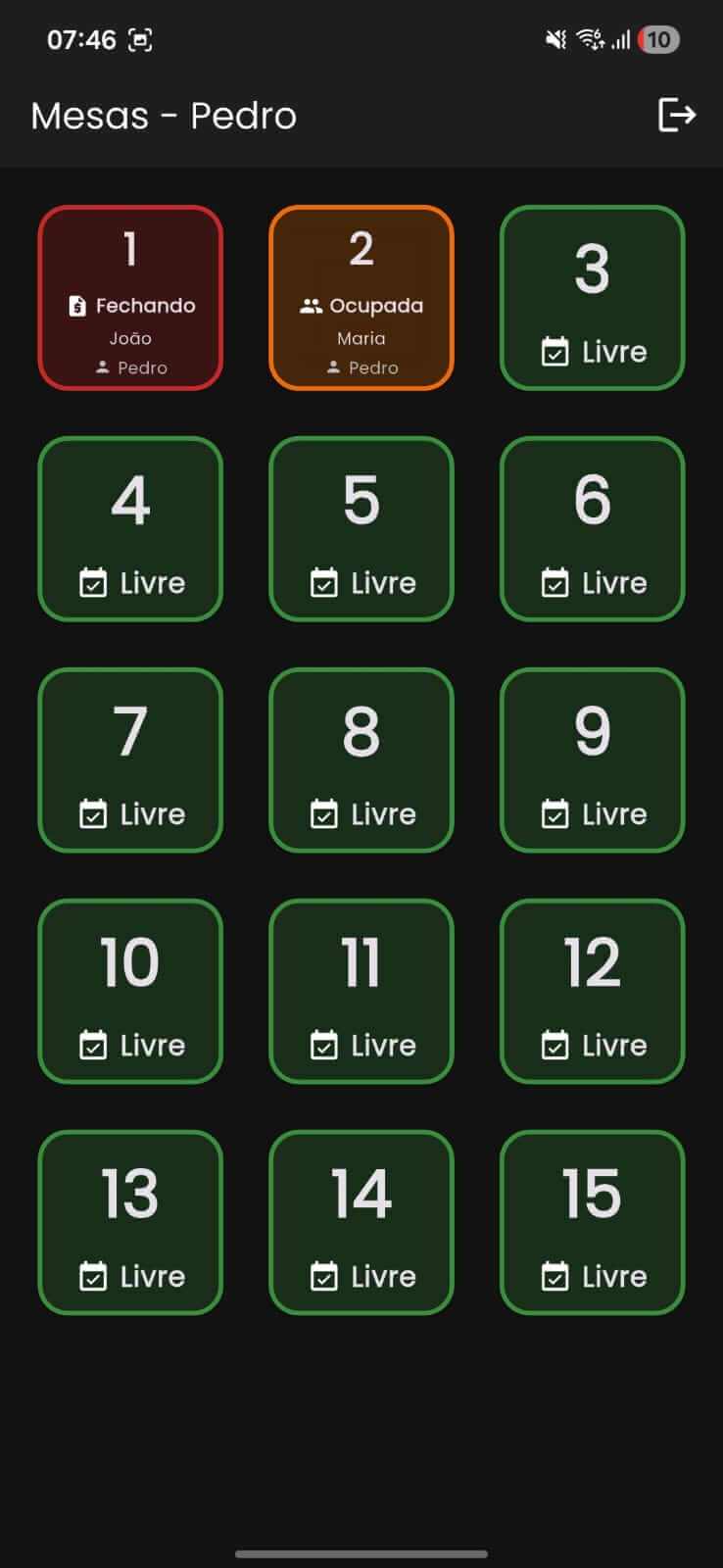Screen dimensions: 723x1568
Task: Select table 14
Action: (361, 1223)
